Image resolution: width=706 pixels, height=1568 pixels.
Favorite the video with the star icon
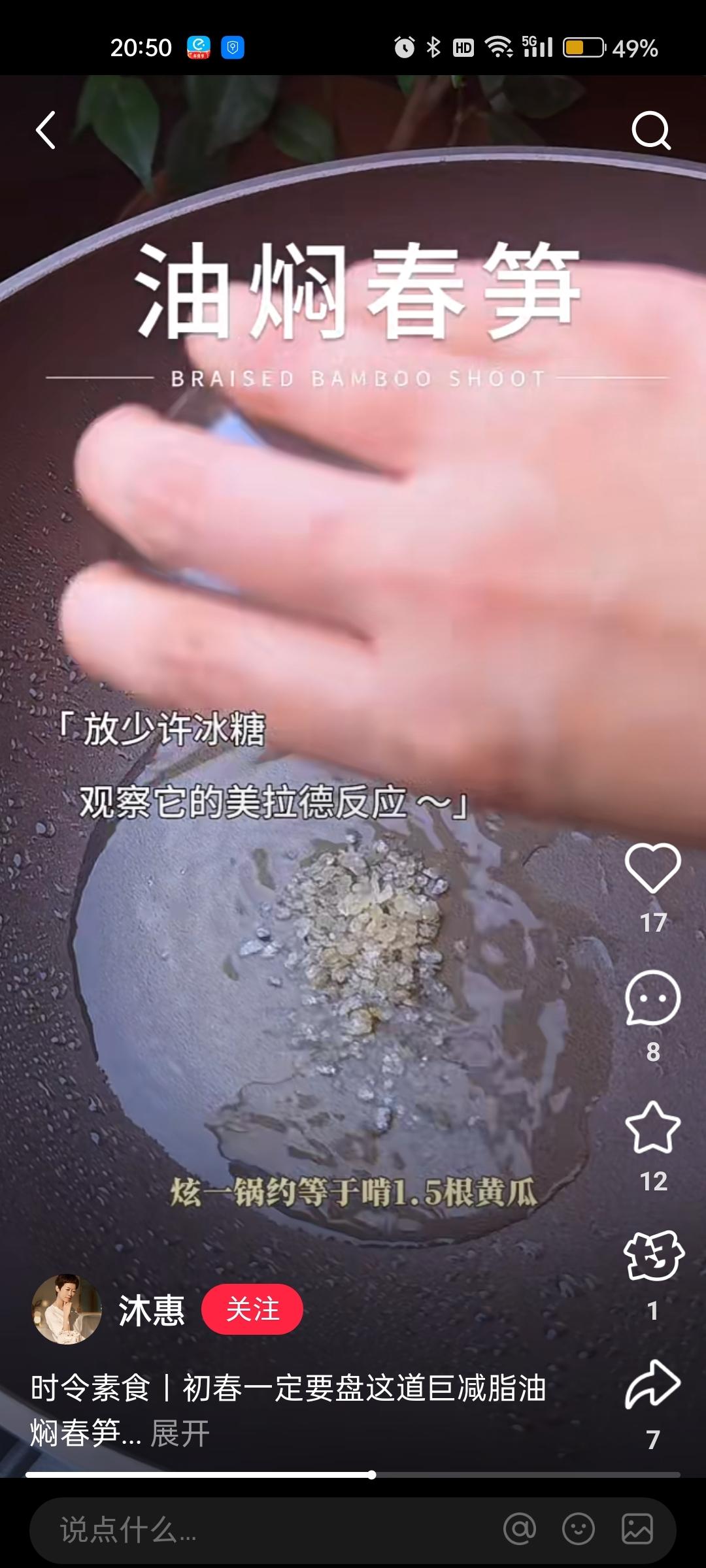652,1125
